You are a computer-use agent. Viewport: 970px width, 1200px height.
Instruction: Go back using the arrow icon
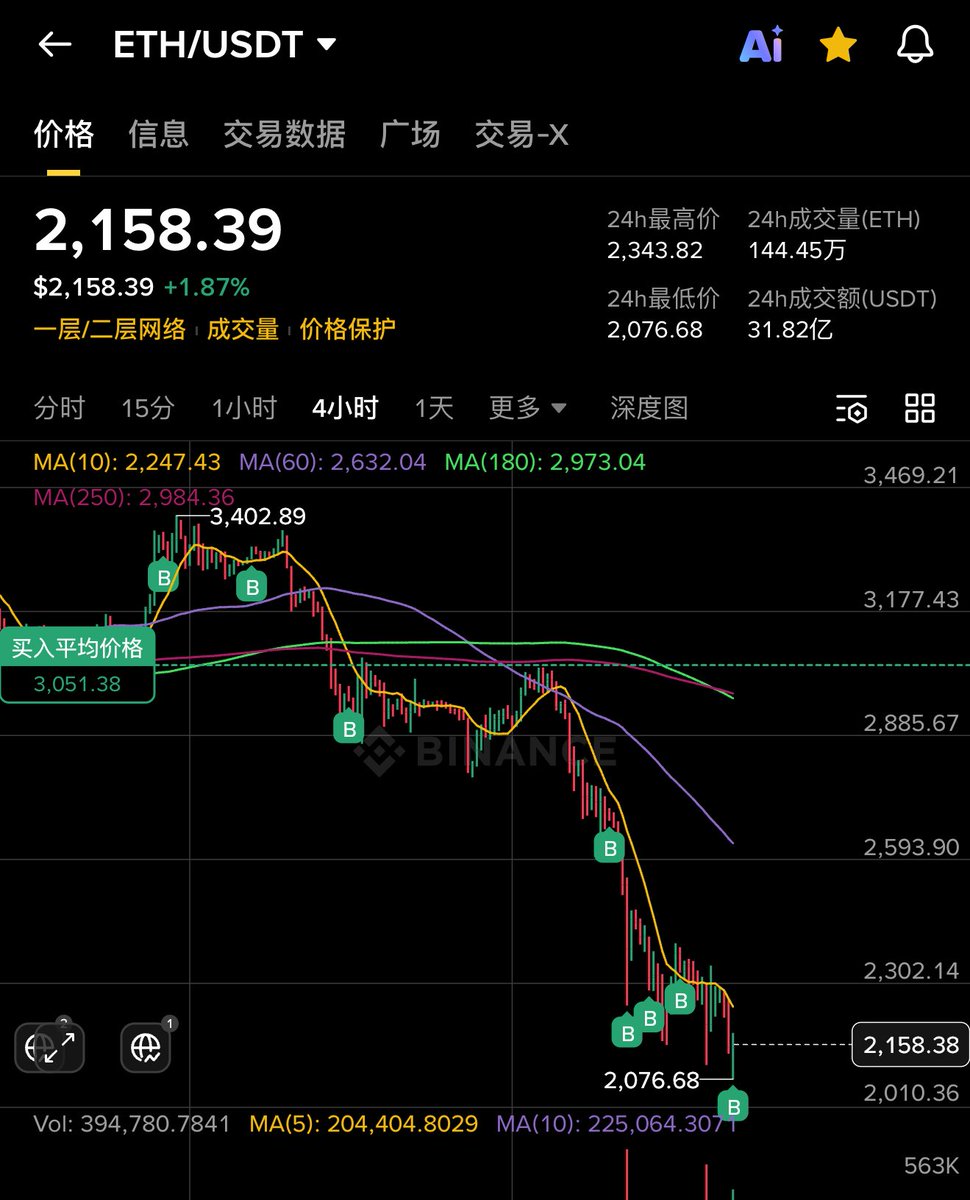point(55,45)
